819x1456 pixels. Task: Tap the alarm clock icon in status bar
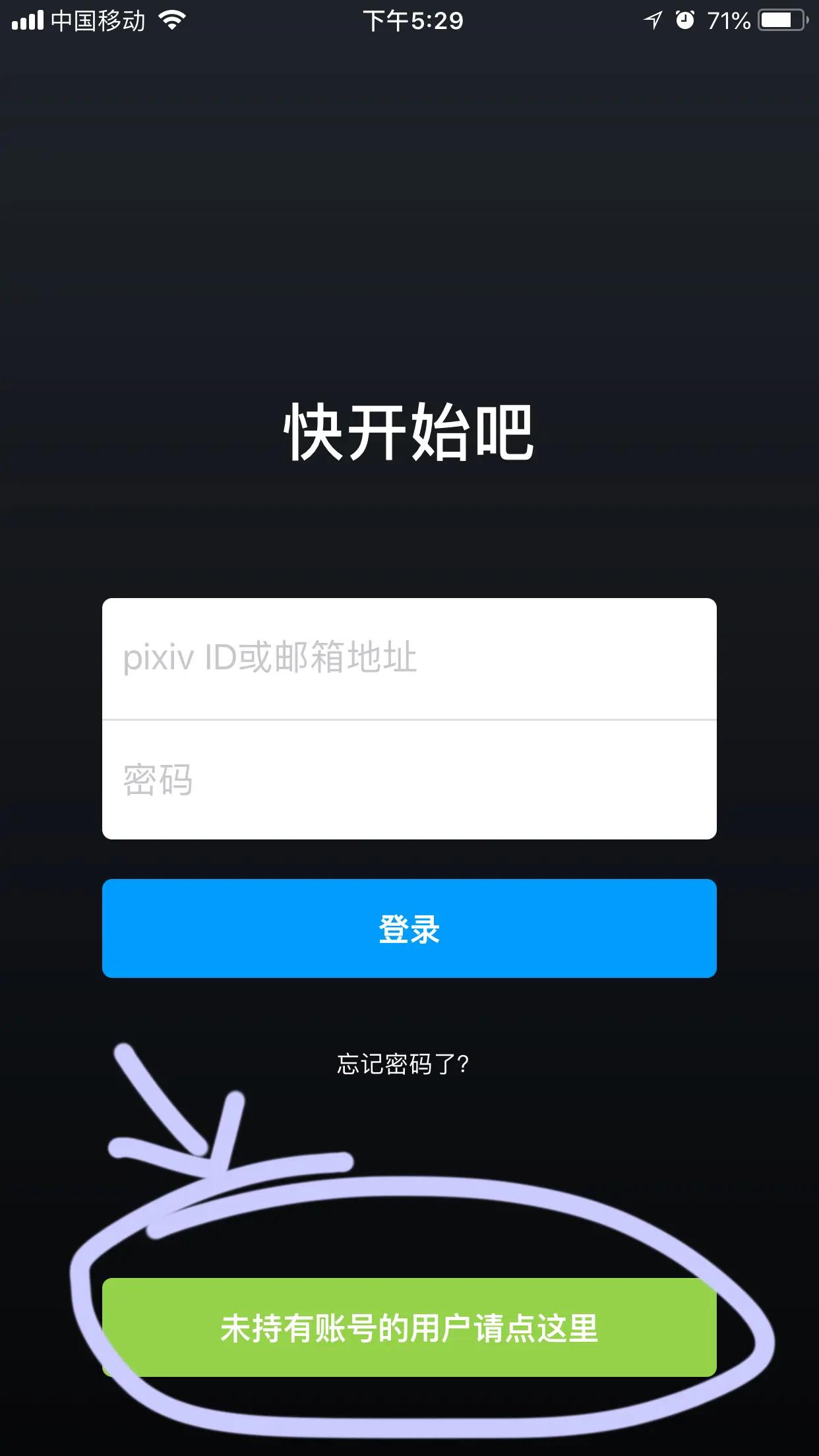[x=686, y=20]
